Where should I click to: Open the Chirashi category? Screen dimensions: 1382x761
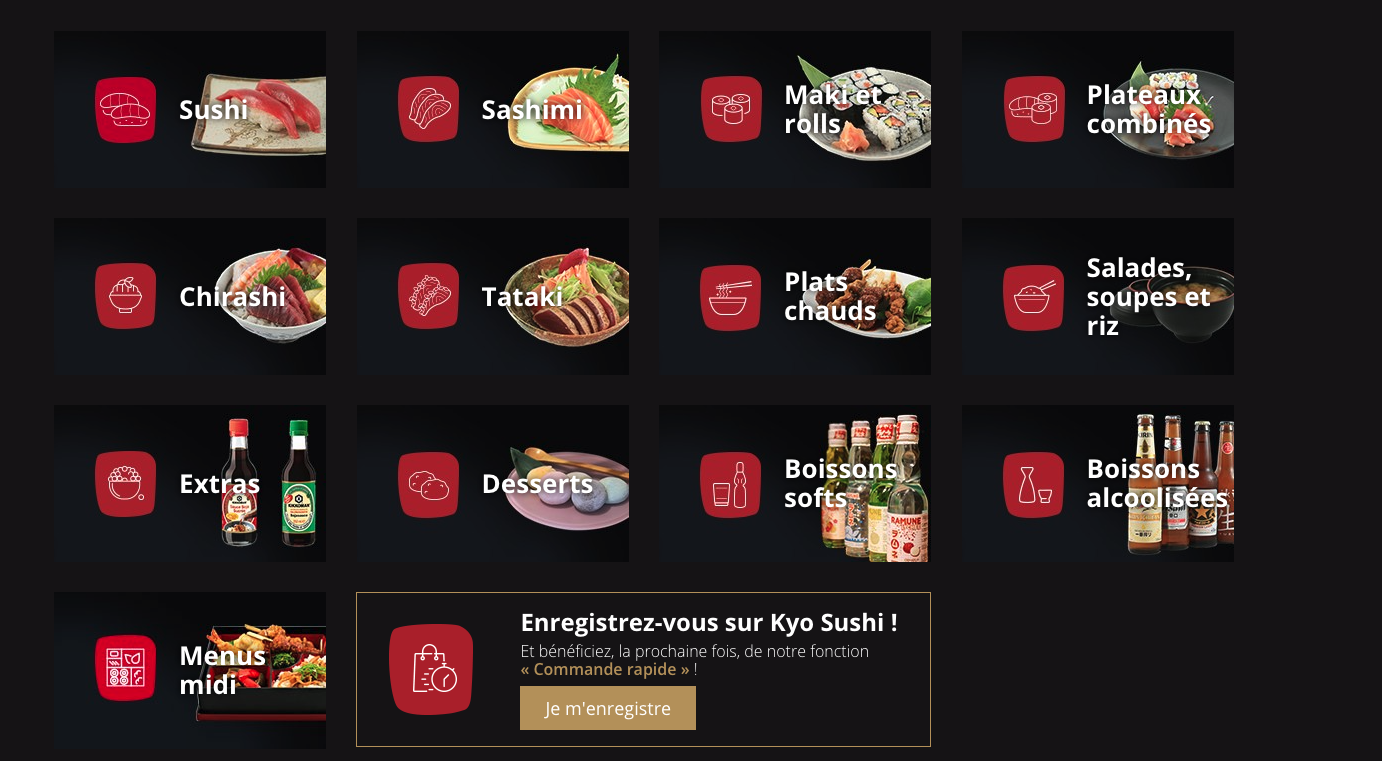click(190, 296)
